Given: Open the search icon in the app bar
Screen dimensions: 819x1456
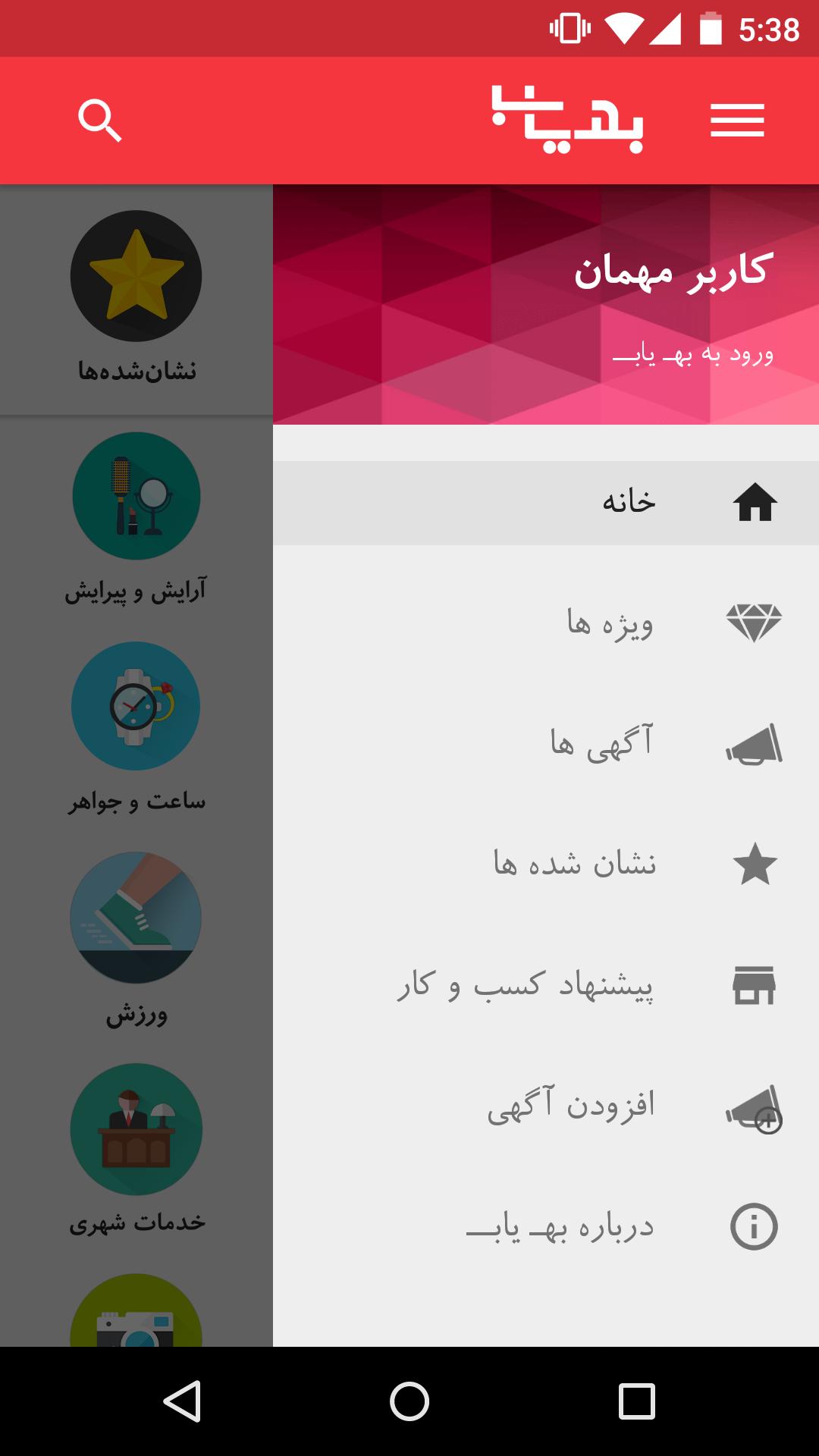Looking at the screenshot, I should pos(100,121).
